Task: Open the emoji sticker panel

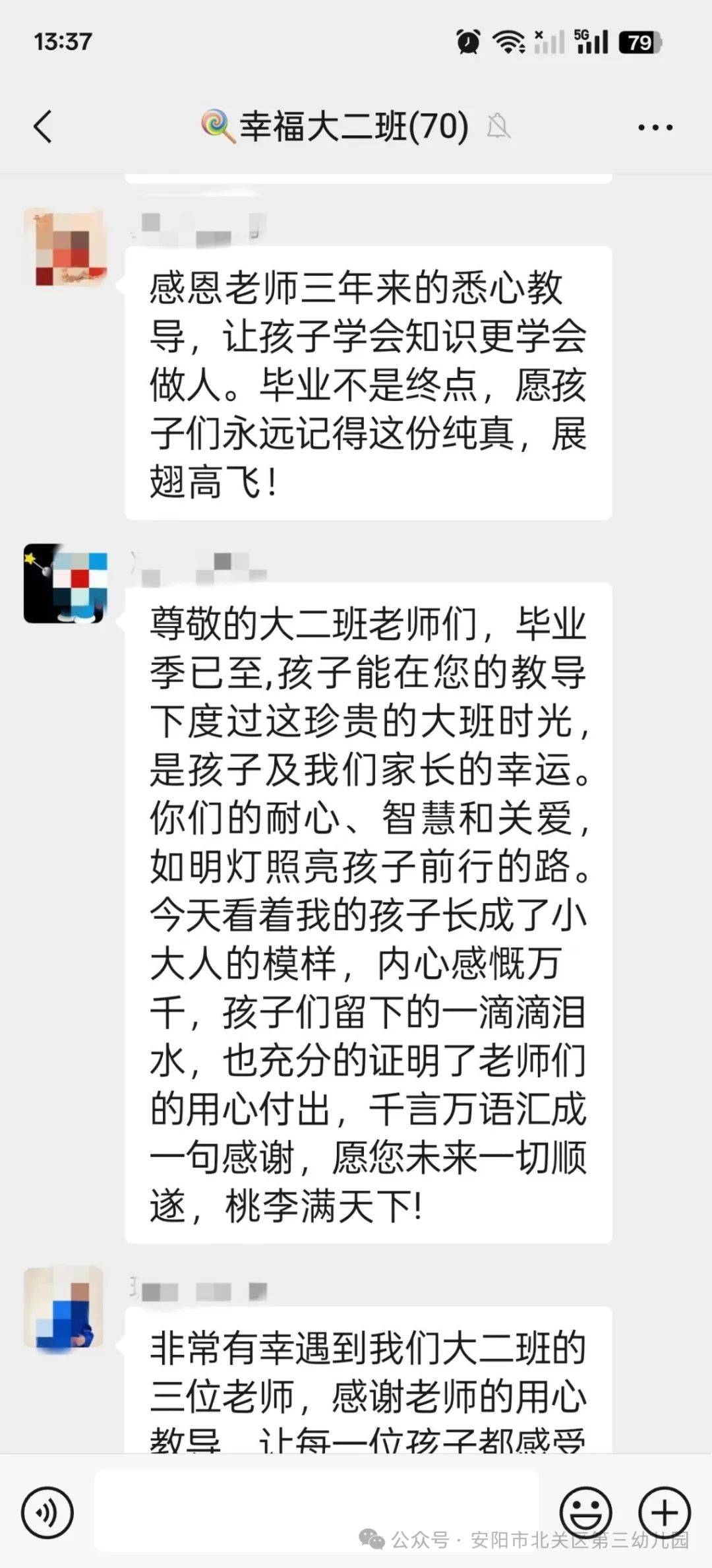Action: click(585, 1513)
